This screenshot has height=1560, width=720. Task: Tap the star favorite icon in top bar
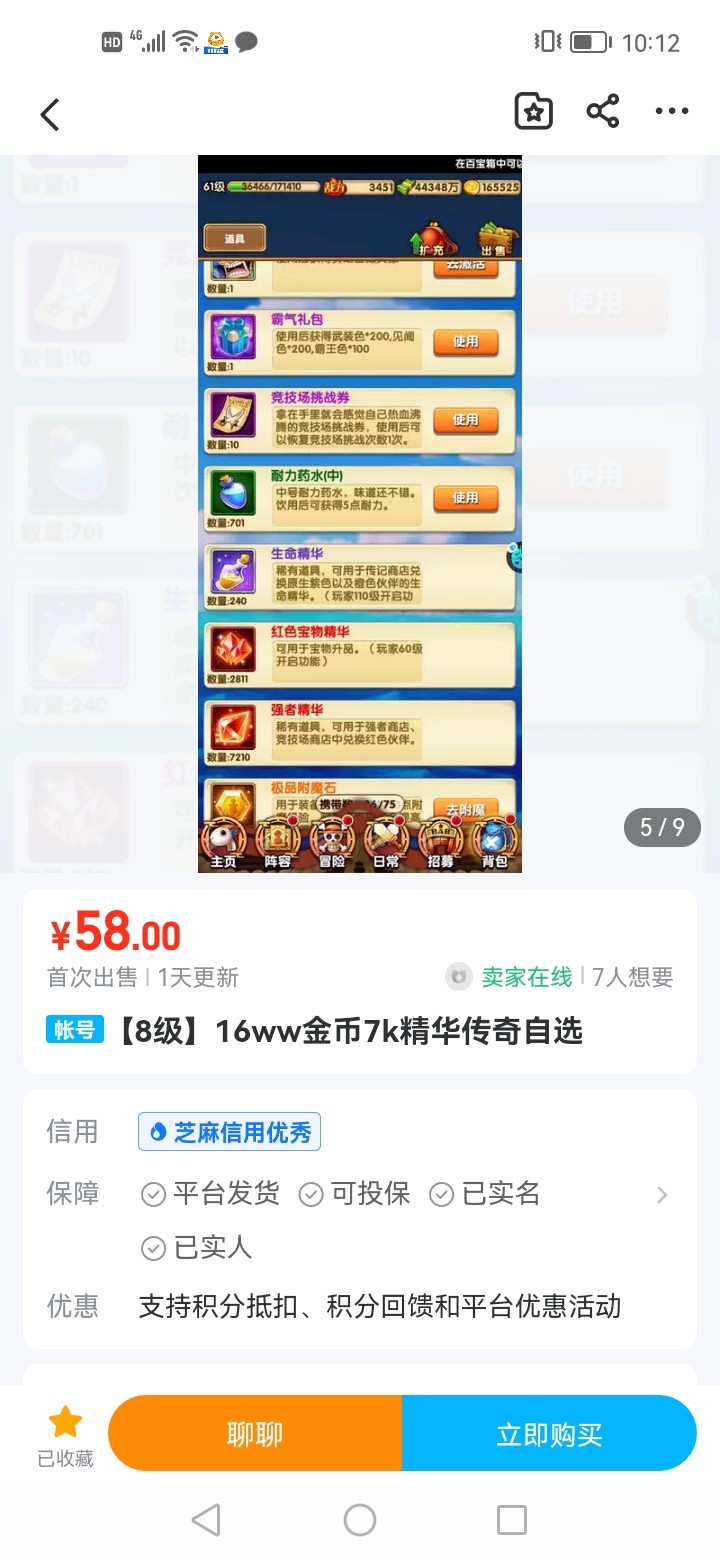coord(534,111)
